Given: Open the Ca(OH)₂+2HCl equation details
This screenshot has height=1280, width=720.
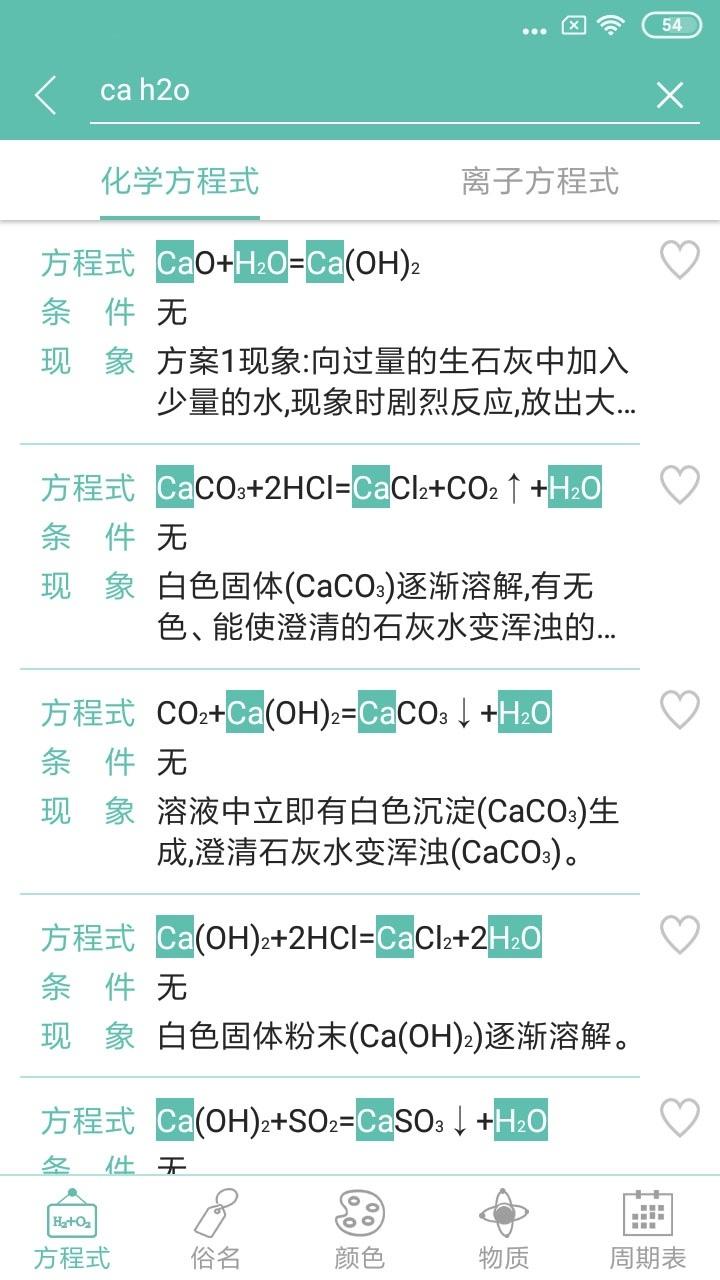Looking at the screenshot, I should tap(350, 938).
